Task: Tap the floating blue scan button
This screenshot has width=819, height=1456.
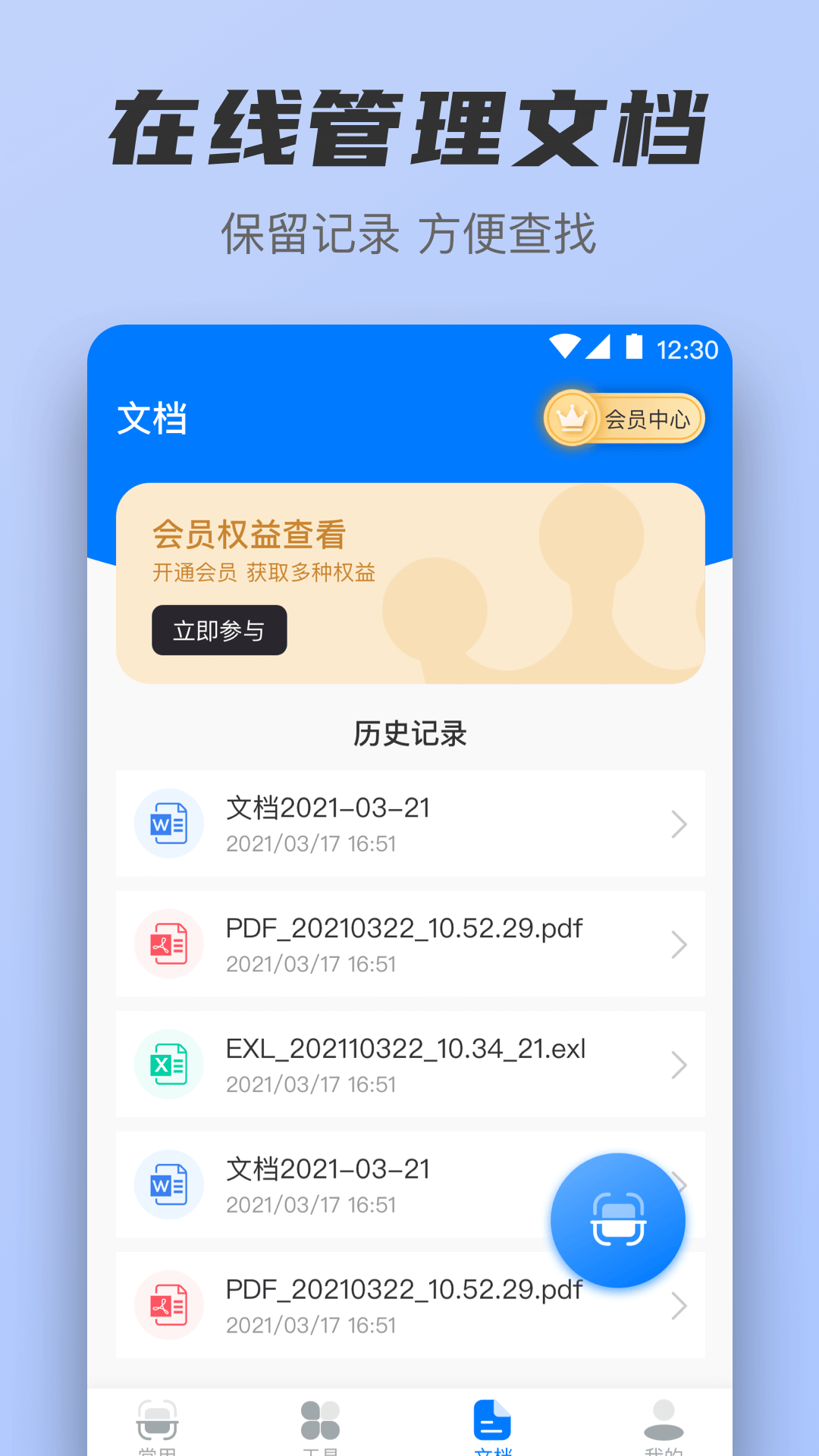Action: (618, 1219)
